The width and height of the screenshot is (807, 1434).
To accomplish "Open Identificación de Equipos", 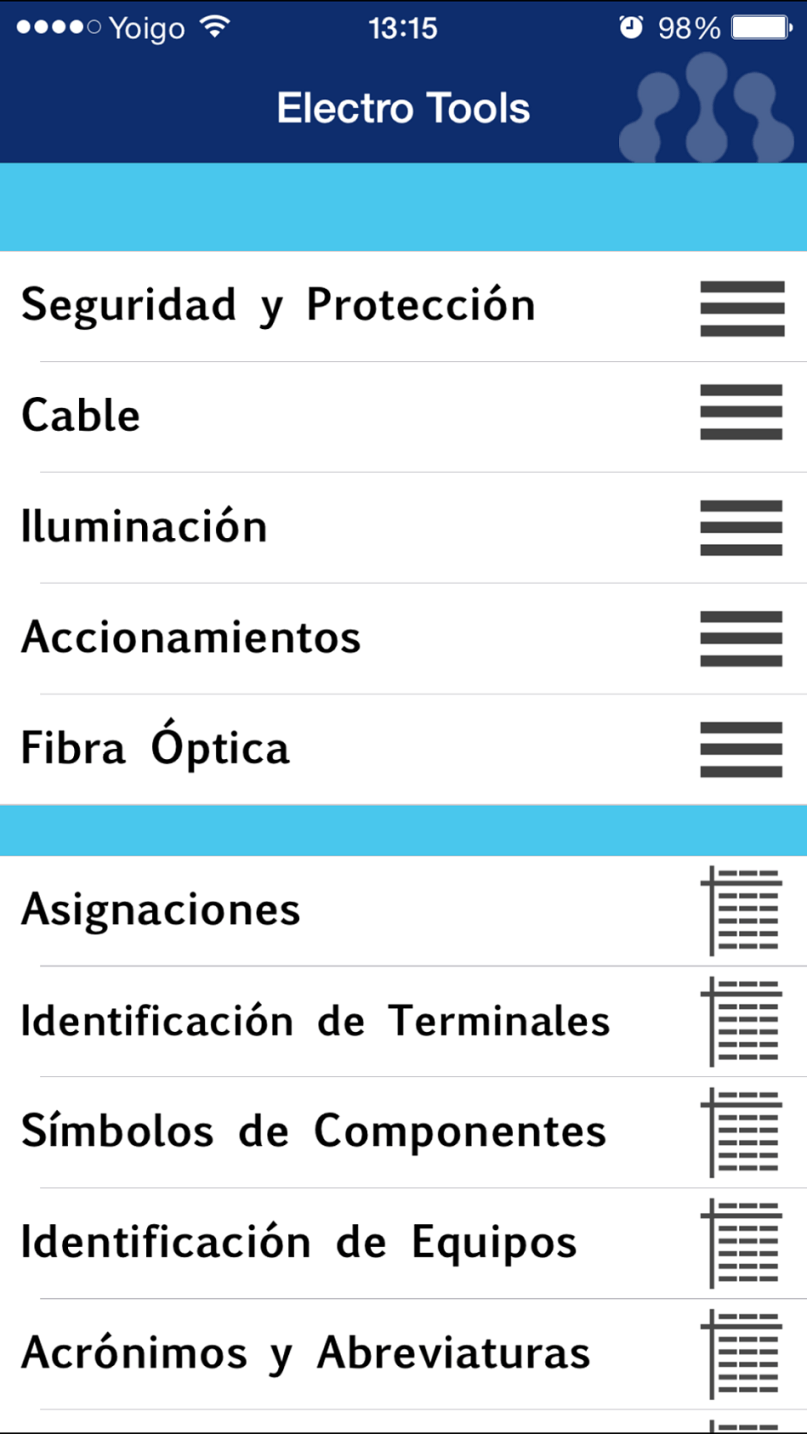I will coord(297,1241).
